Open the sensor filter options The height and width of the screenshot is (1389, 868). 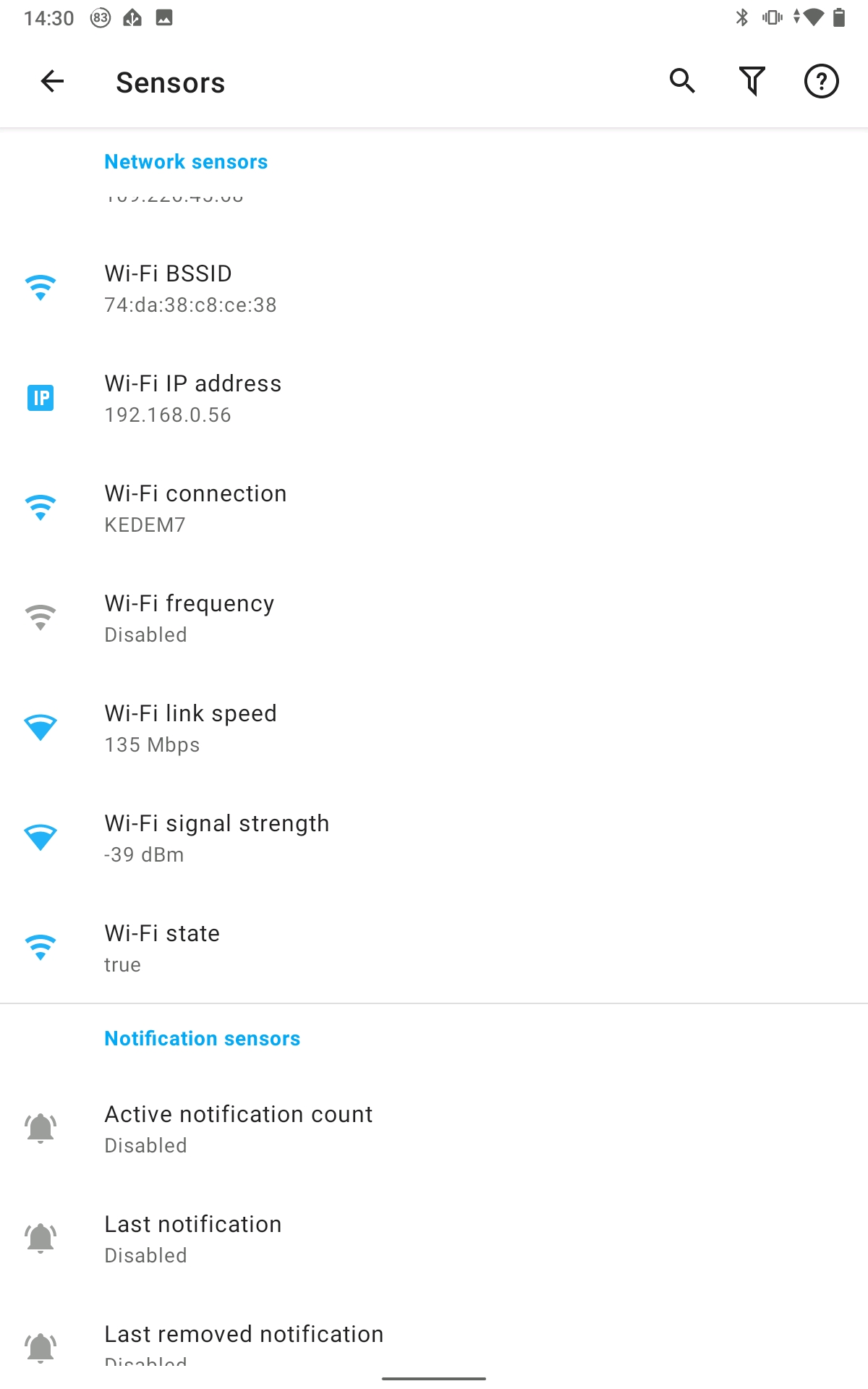[x=752, y=81]
